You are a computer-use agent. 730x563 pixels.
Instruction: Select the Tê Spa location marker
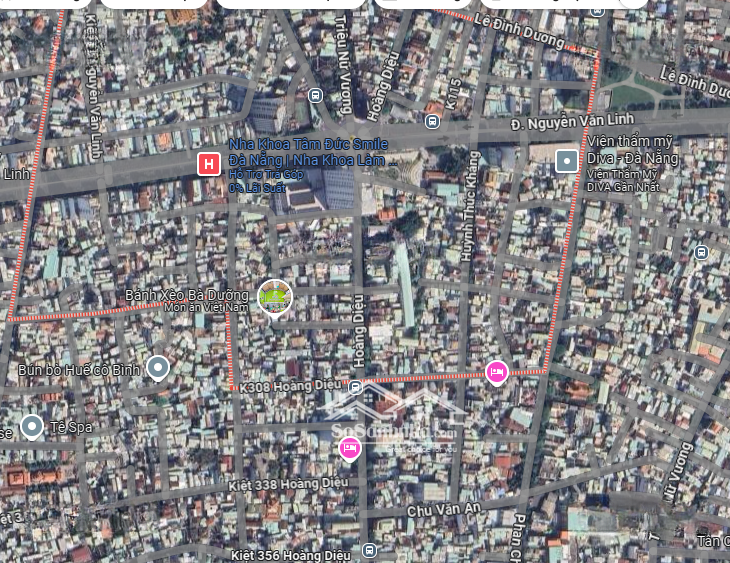click(32, 427)
